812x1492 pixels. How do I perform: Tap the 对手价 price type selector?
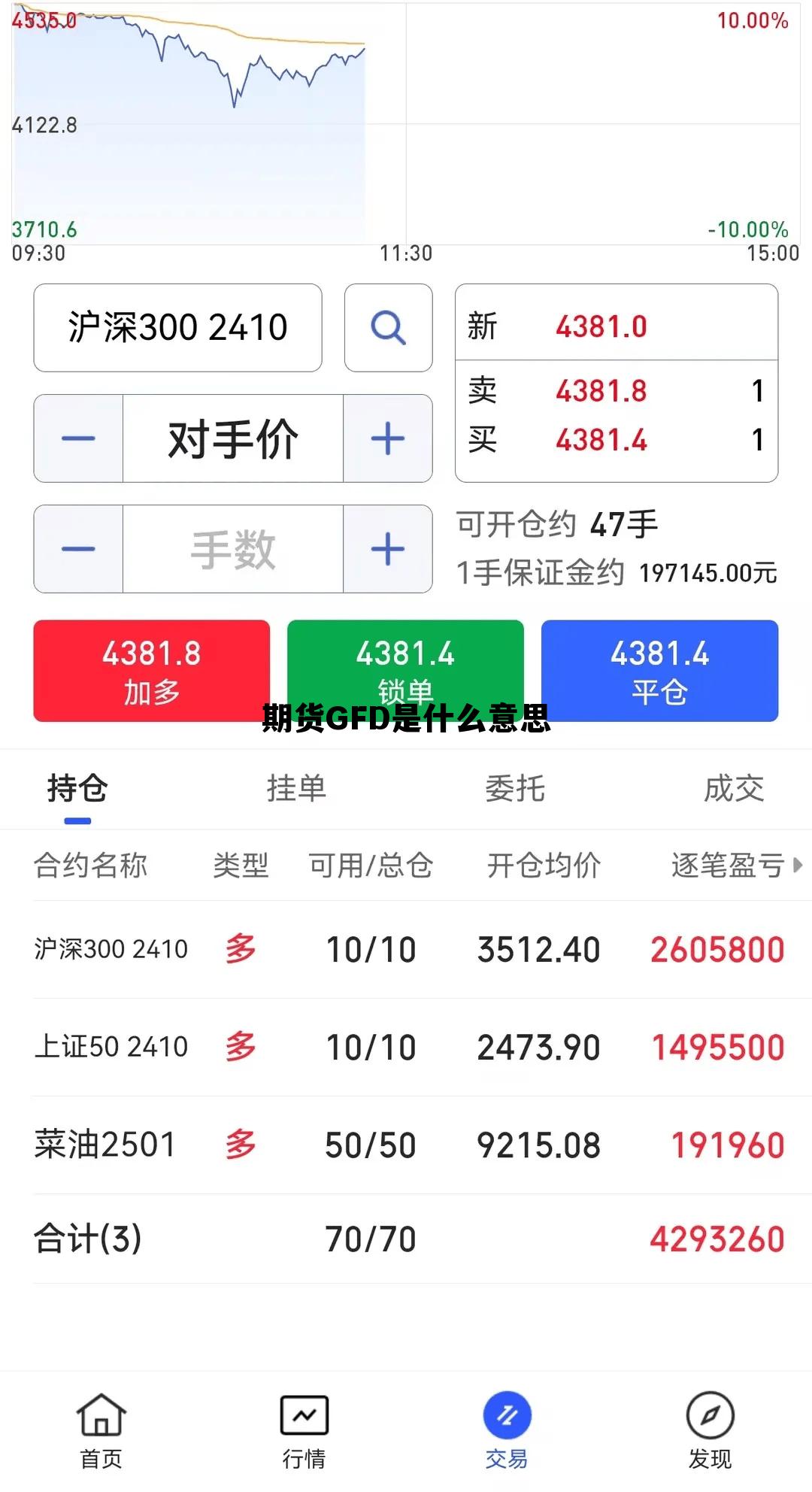click(x=233, y=438)
